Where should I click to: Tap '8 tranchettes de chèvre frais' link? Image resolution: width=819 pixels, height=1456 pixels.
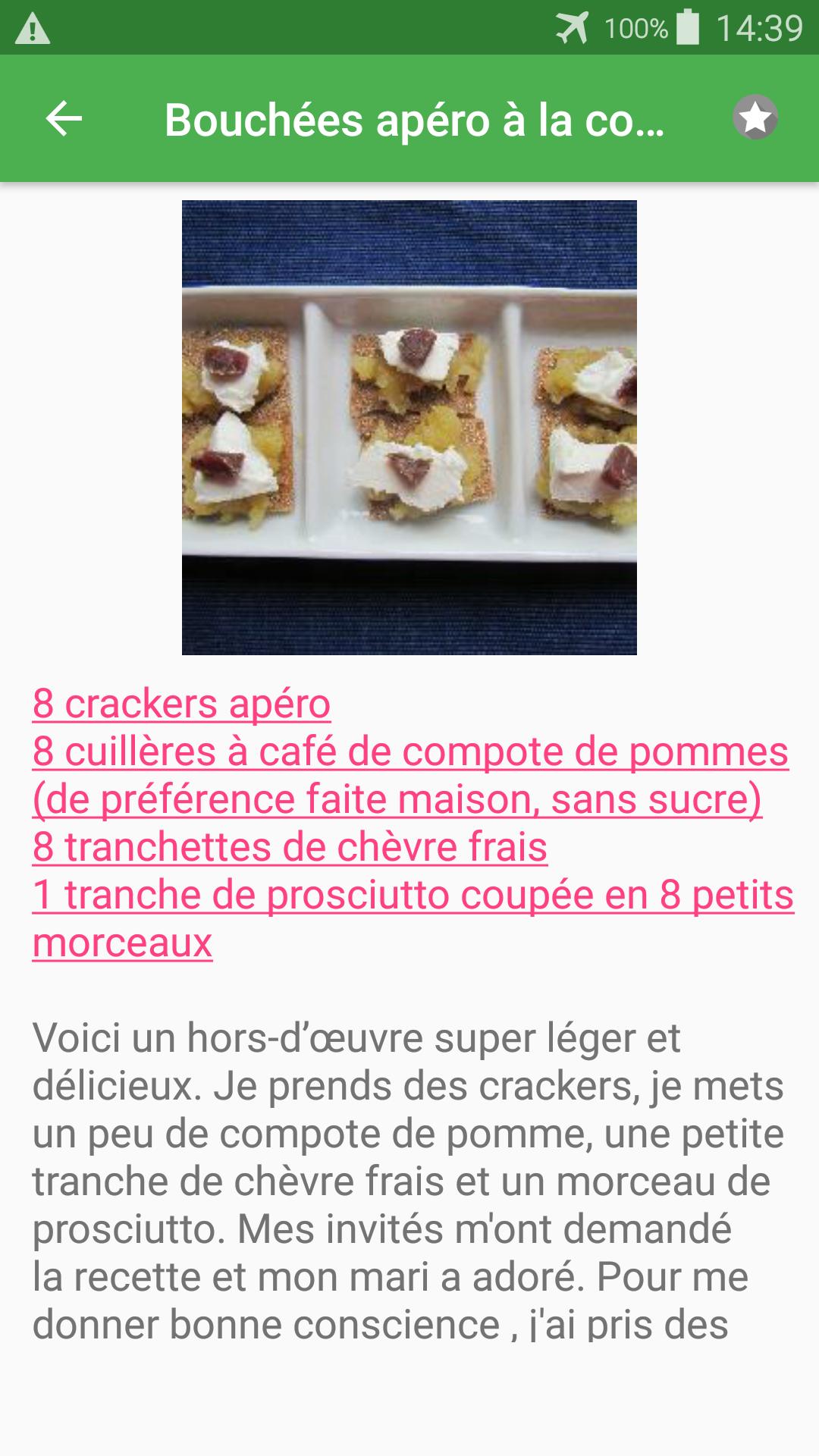290,847
